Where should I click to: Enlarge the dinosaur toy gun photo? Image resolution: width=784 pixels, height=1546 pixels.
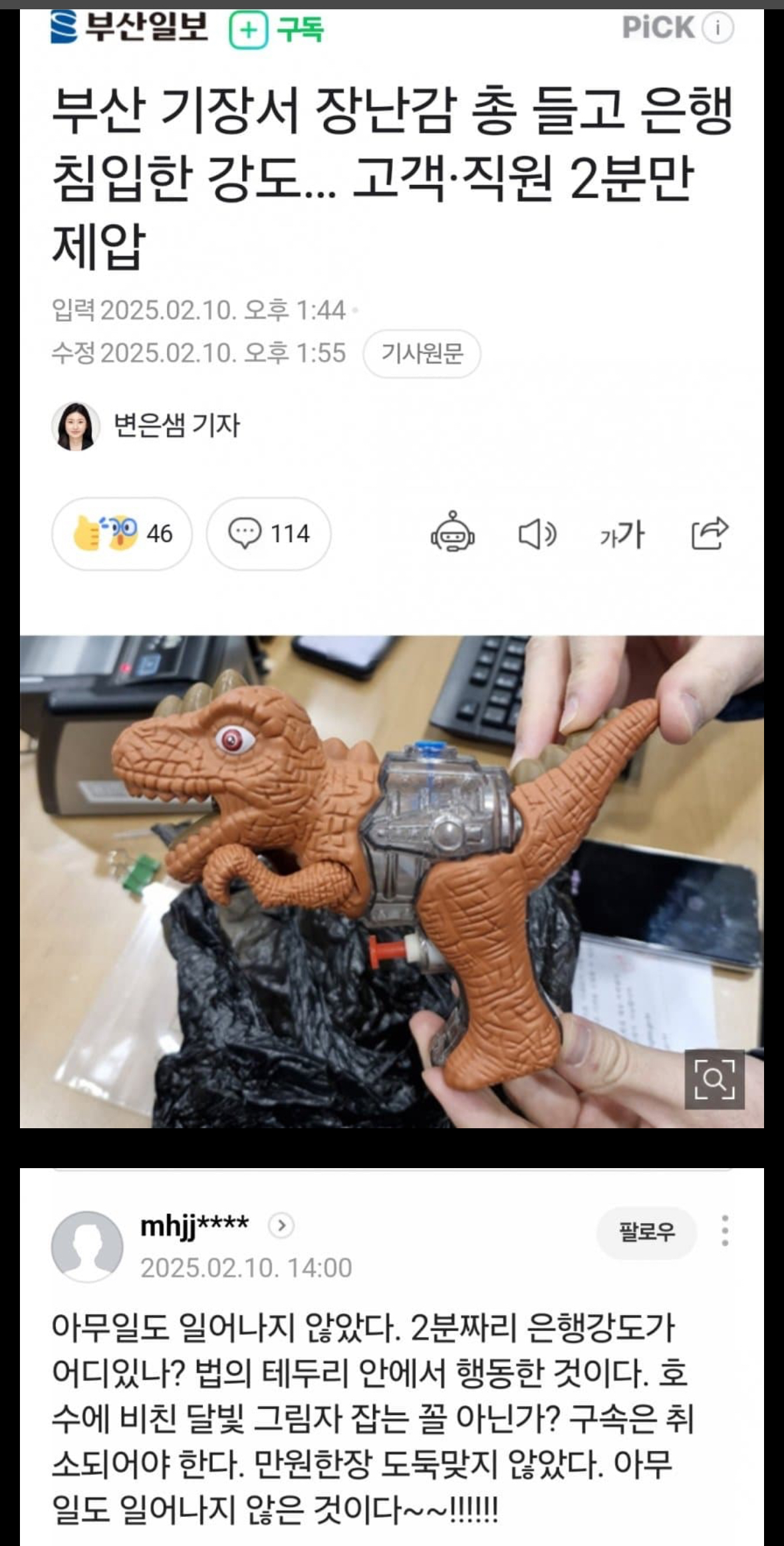pyautogui.click(x=715, y=1079)
